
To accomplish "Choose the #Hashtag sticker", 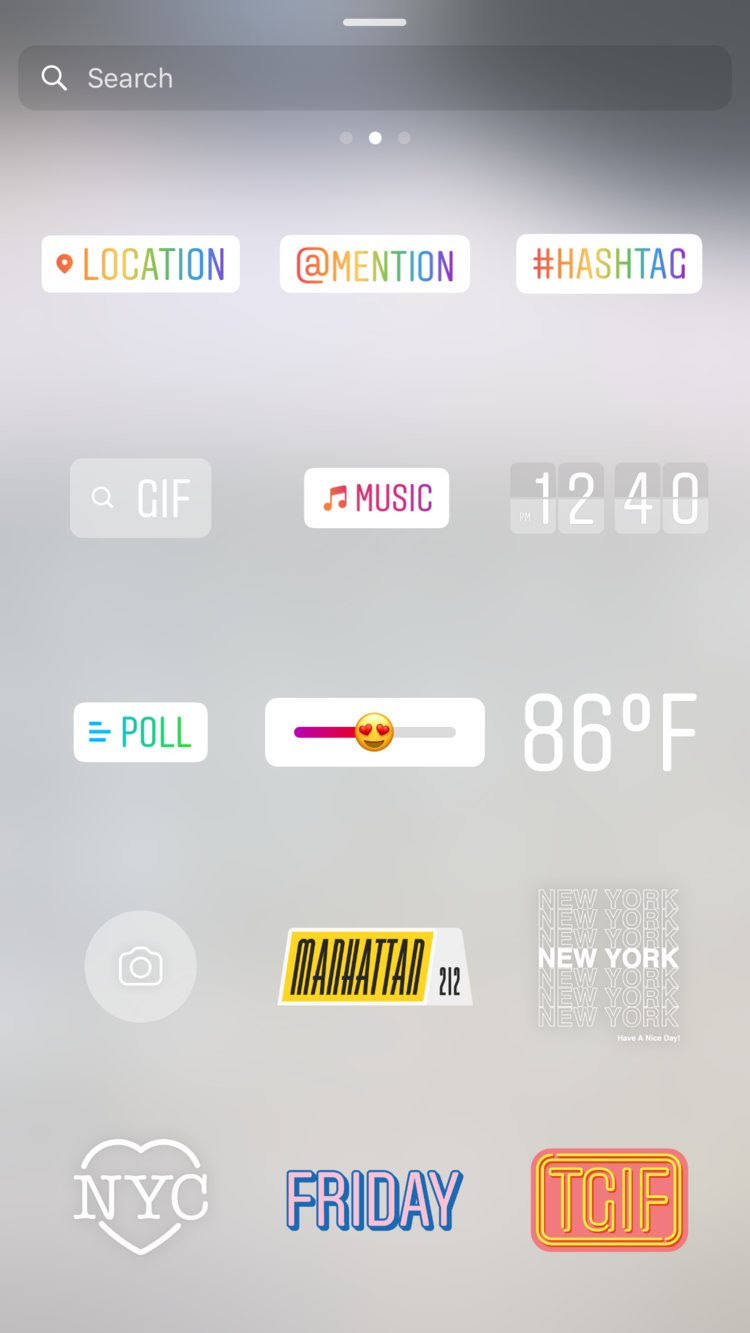I will (609, 264).
